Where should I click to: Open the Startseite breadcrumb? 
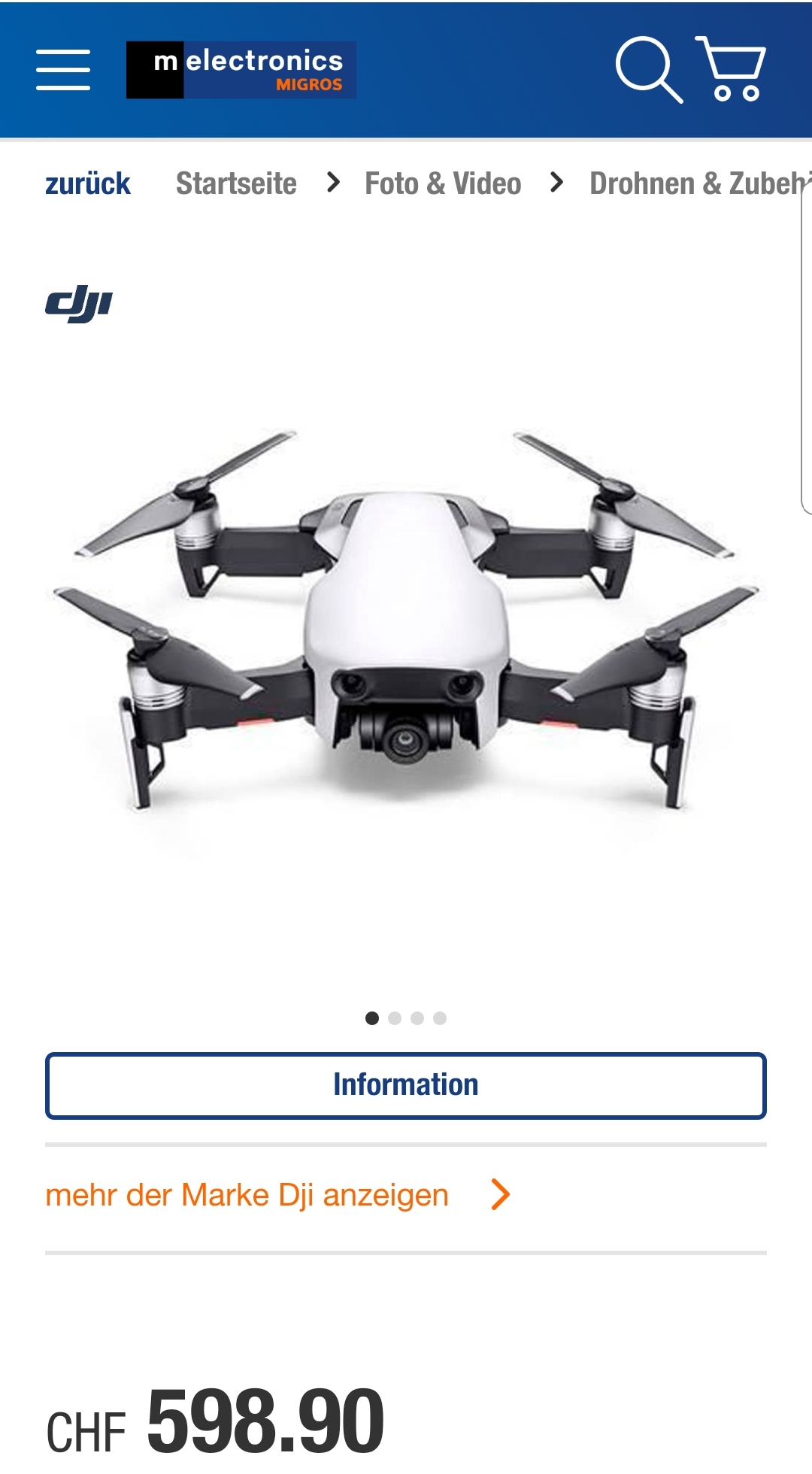tap(236, 183)
